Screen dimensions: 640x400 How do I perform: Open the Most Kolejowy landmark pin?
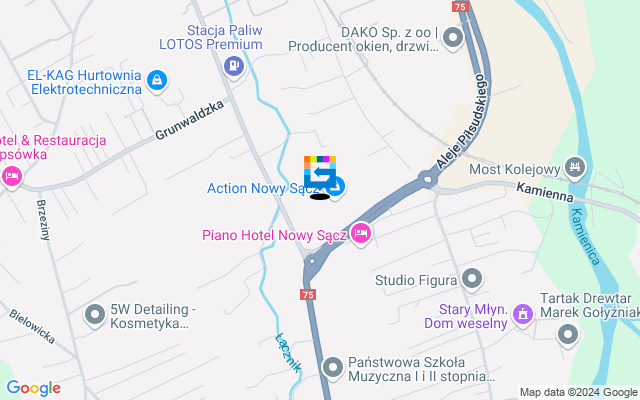[x=574, y=166]
